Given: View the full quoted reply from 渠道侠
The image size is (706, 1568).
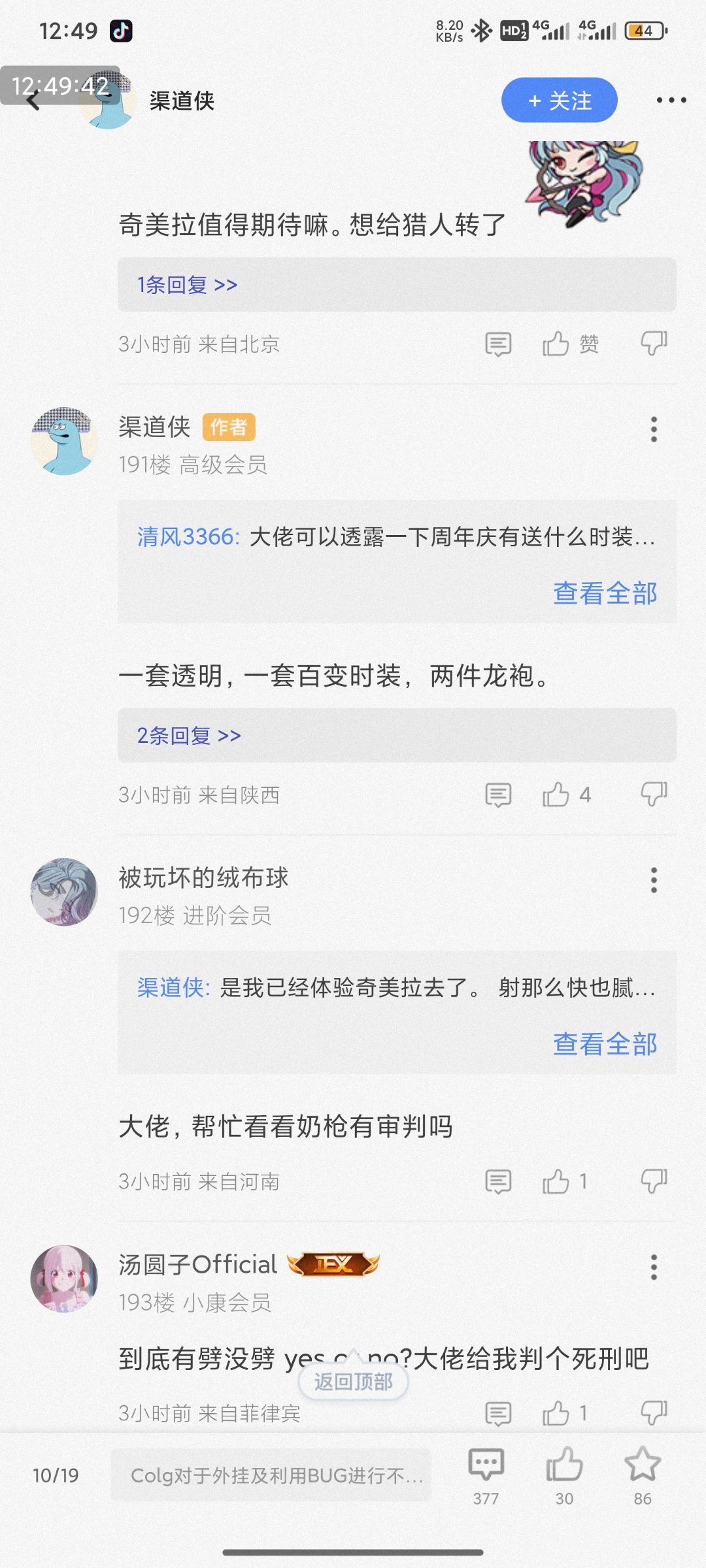Looking at the screenshot, I should (605, 1044).
